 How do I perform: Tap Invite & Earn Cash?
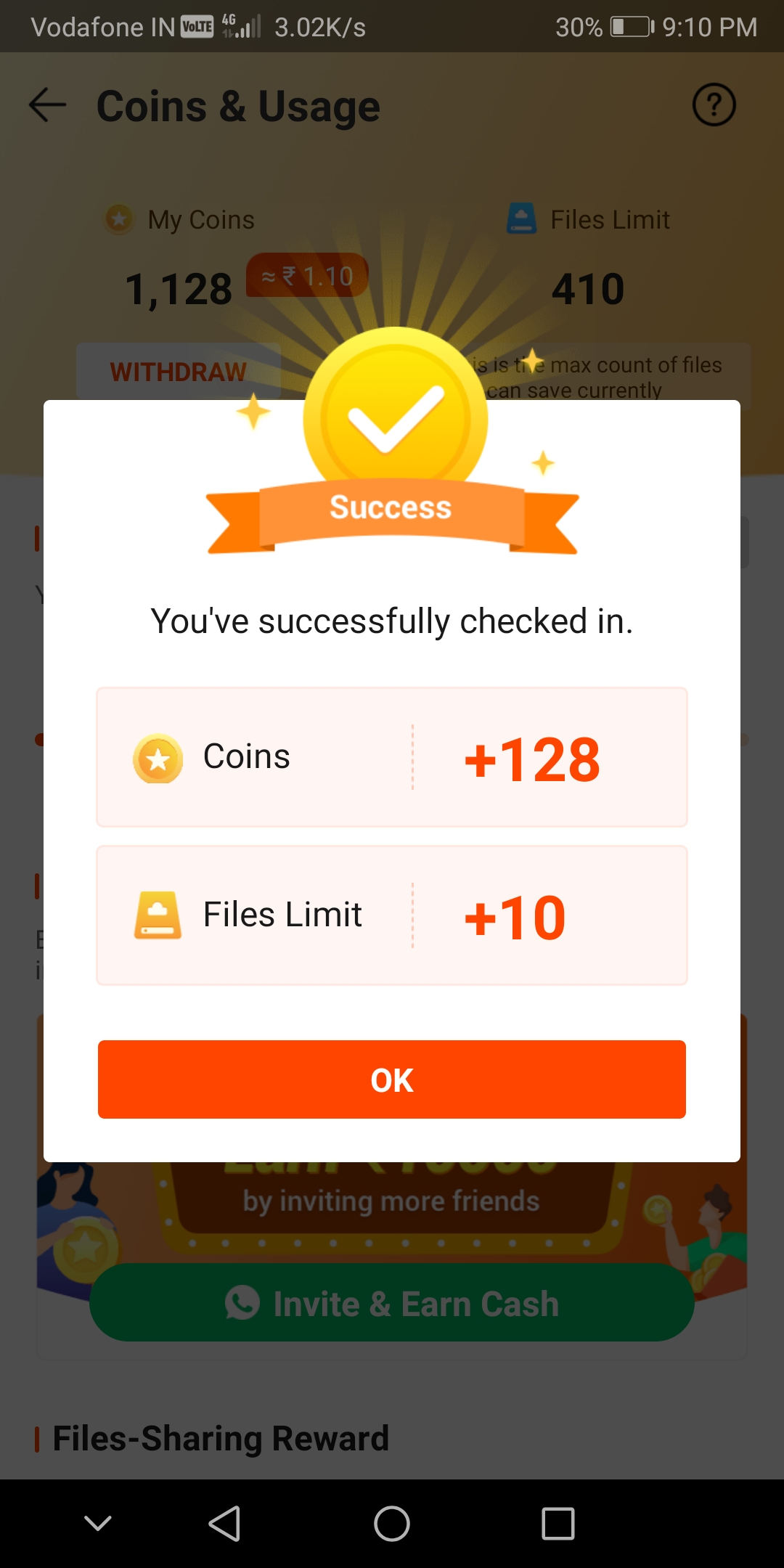(392, 1303)
